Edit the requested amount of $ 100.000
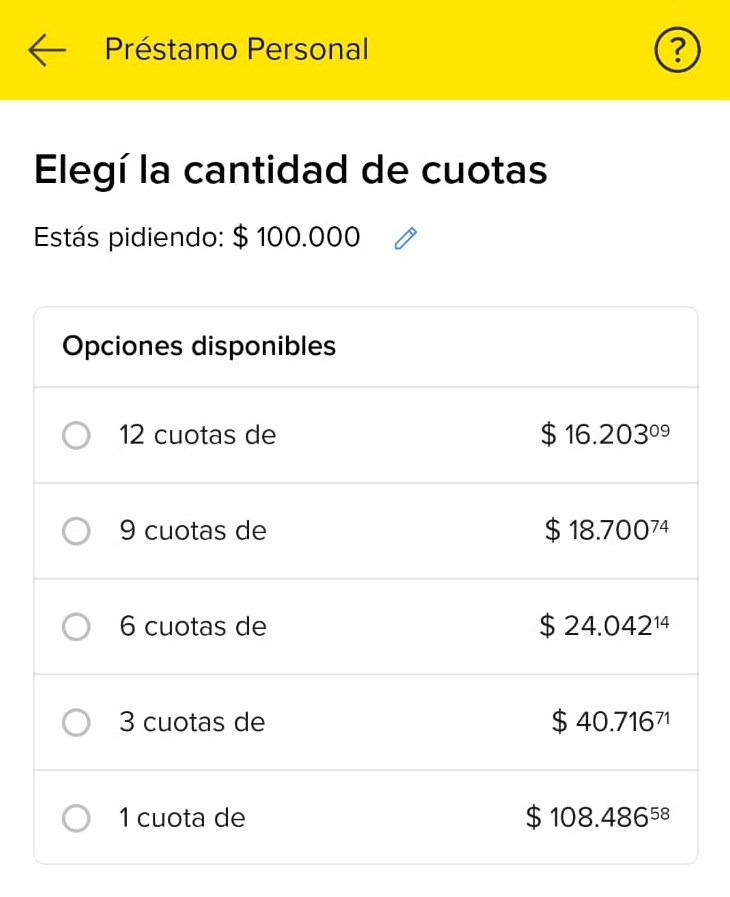This screenshot has height=897, width=730. [x=404, y=238]
